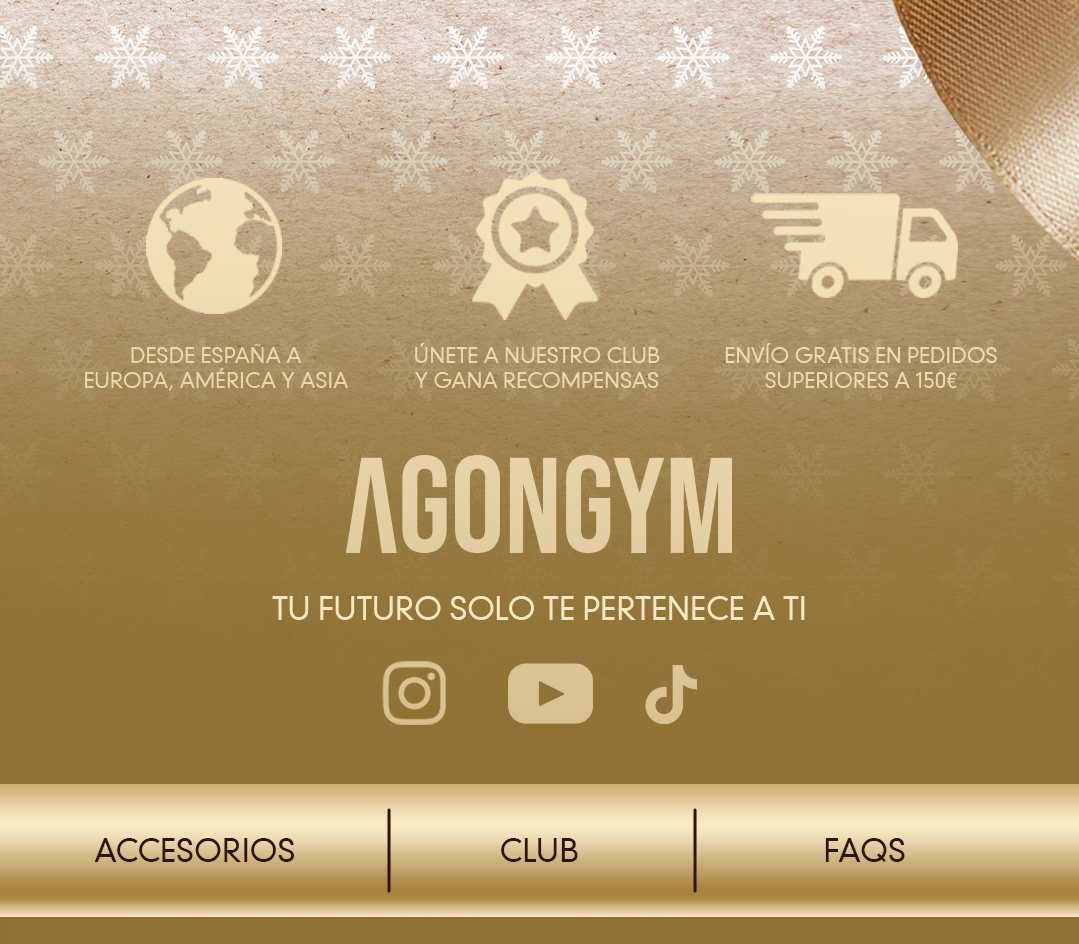Viewport: 1079px width, 944px height.
Task: Open the AGONGYM TikTok page
Action: click(670, 693)
